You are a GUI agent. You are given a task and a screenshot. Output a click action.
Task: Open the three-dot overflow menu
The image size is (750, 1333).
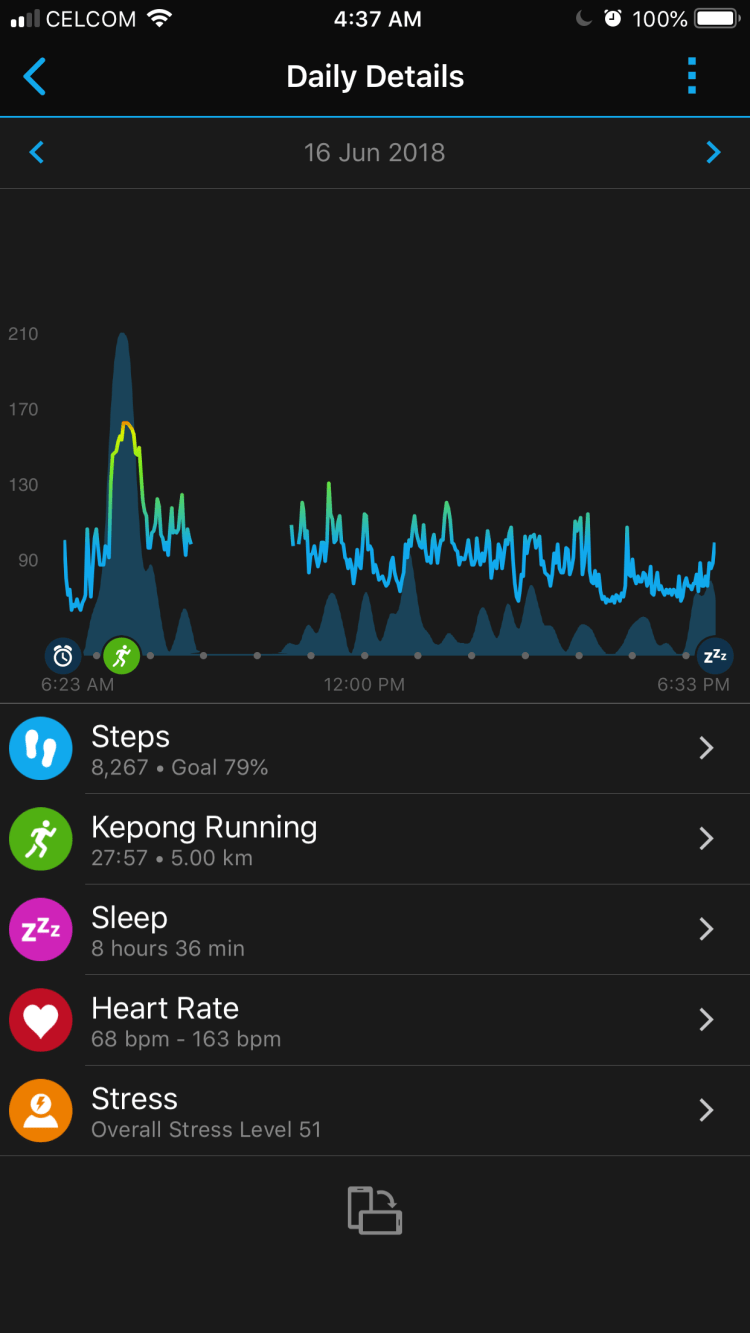(x=691, y=77)
